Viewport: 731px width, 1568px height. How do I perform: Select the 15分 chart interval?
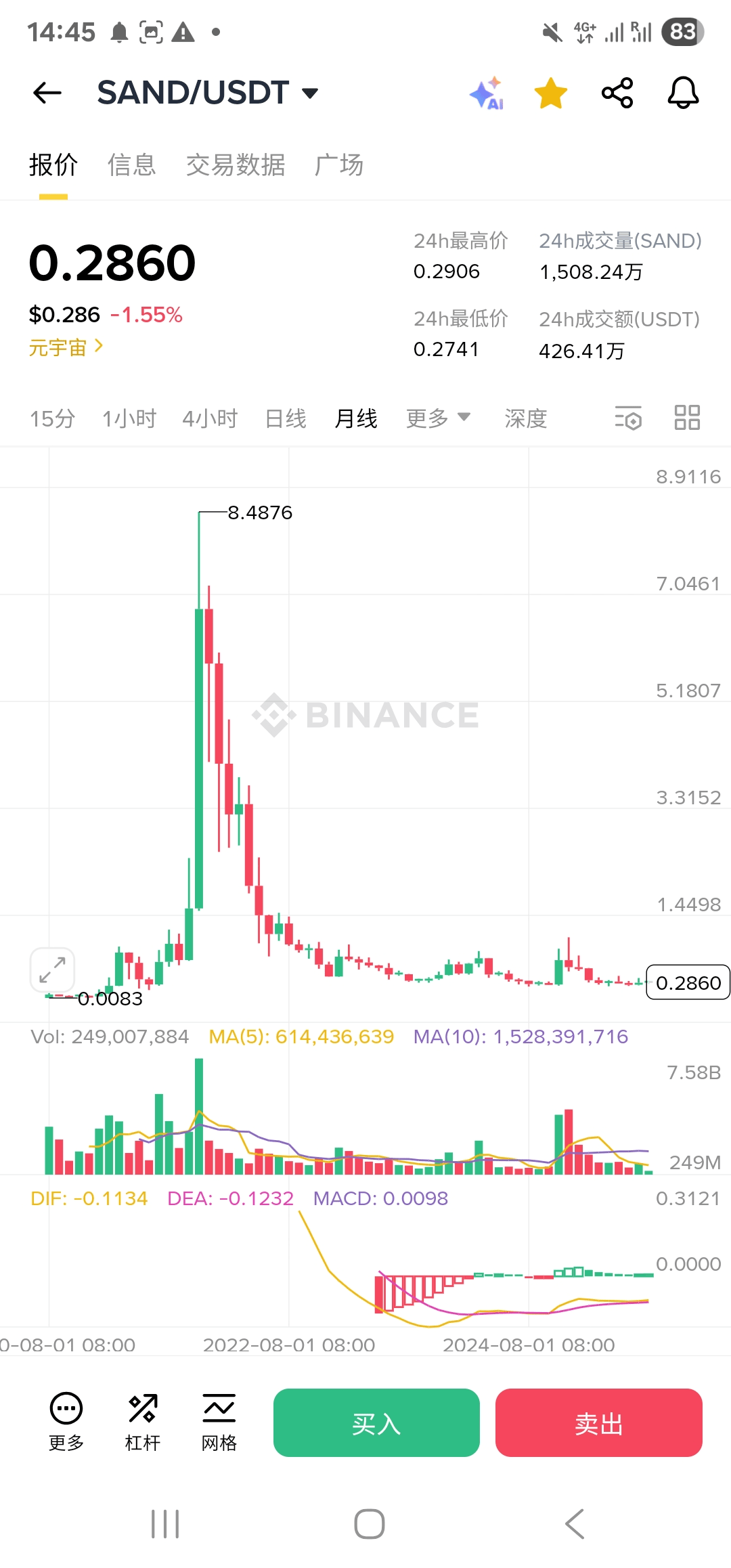[52, 418]
